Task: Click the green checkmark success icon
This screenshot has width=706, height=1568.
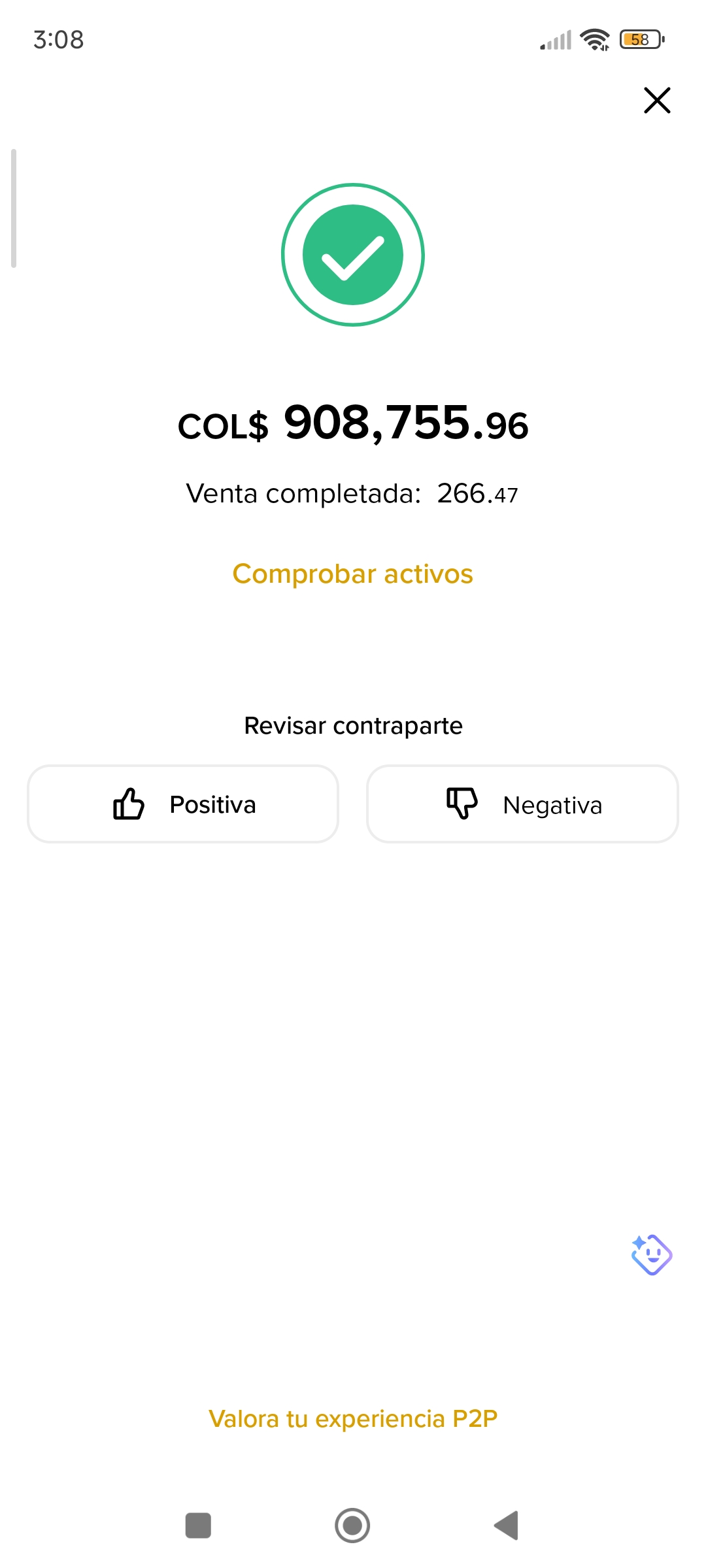Action: coord(353,255)
